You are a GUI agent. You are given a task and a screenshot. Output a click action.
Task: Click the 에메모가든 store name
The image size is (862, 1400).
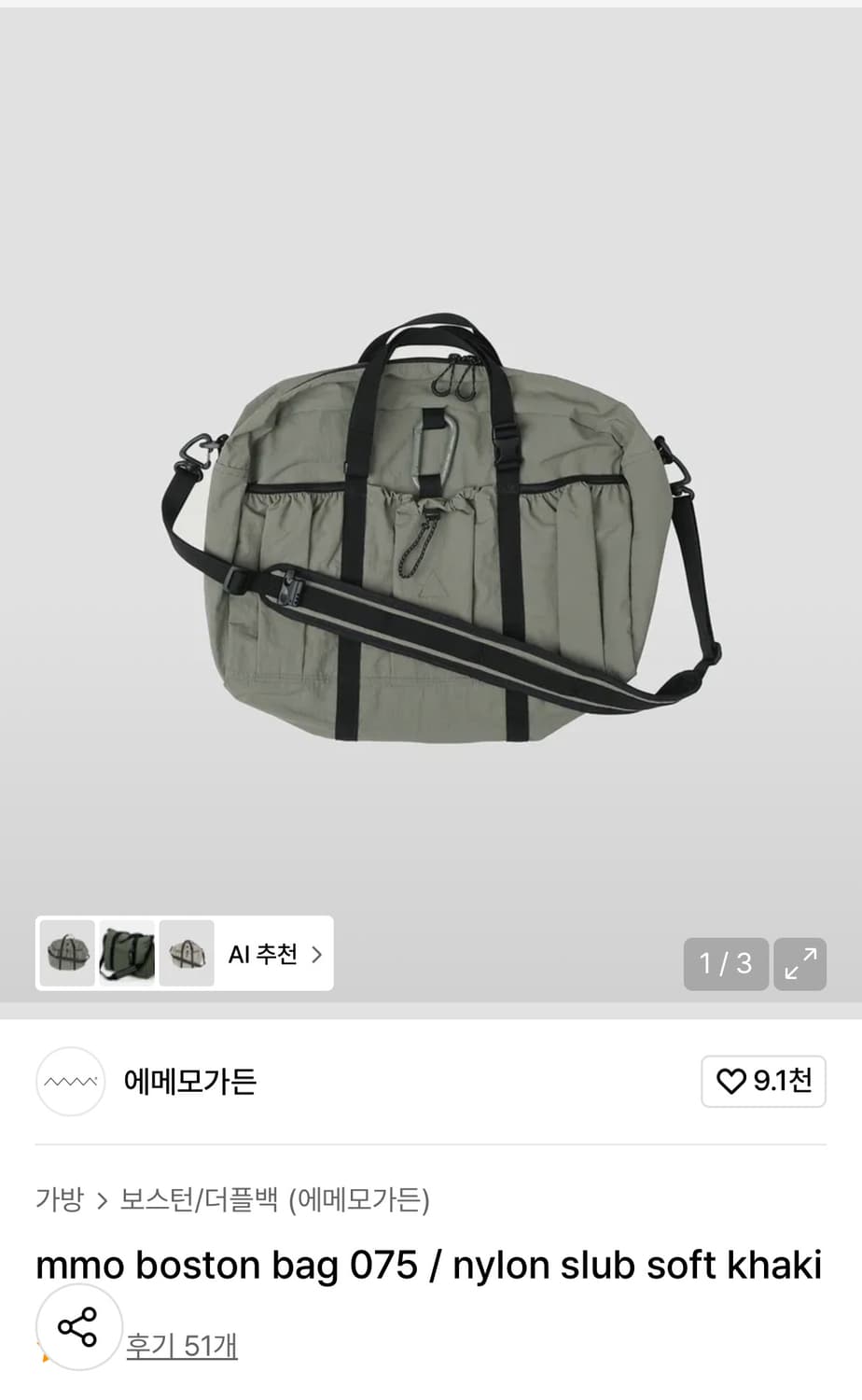point(189,1082)
